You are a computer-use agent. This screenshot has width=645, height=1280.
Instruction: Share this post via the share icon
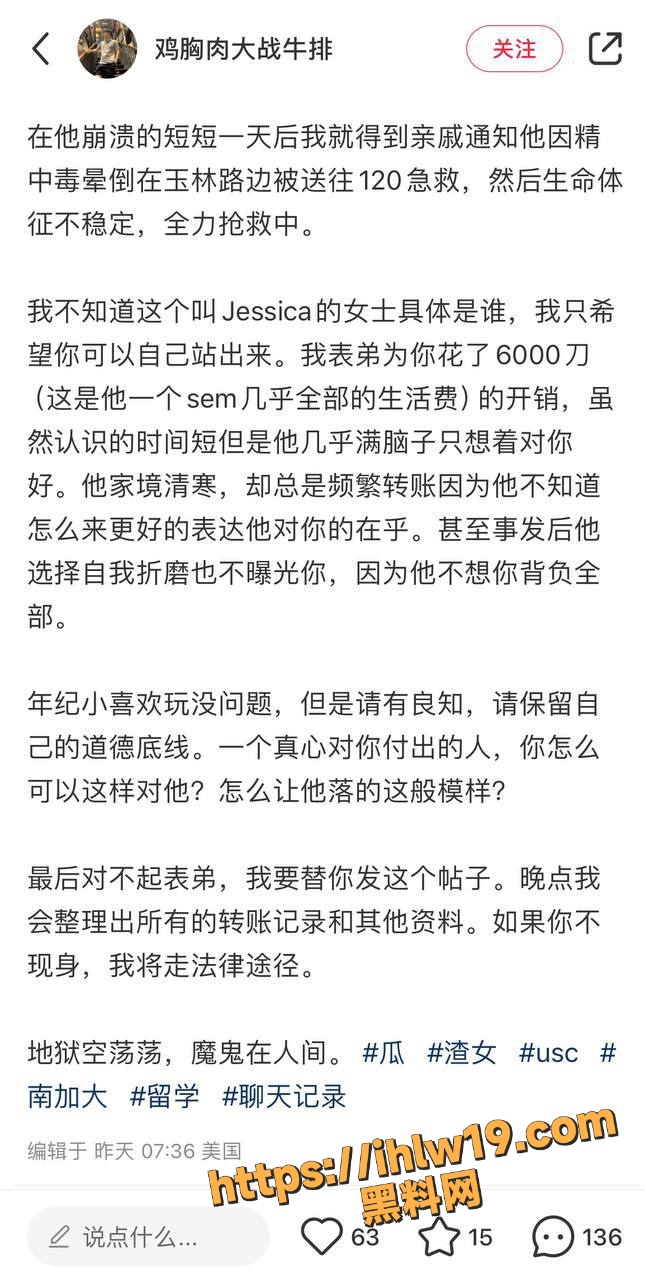[x=605, y=48]
